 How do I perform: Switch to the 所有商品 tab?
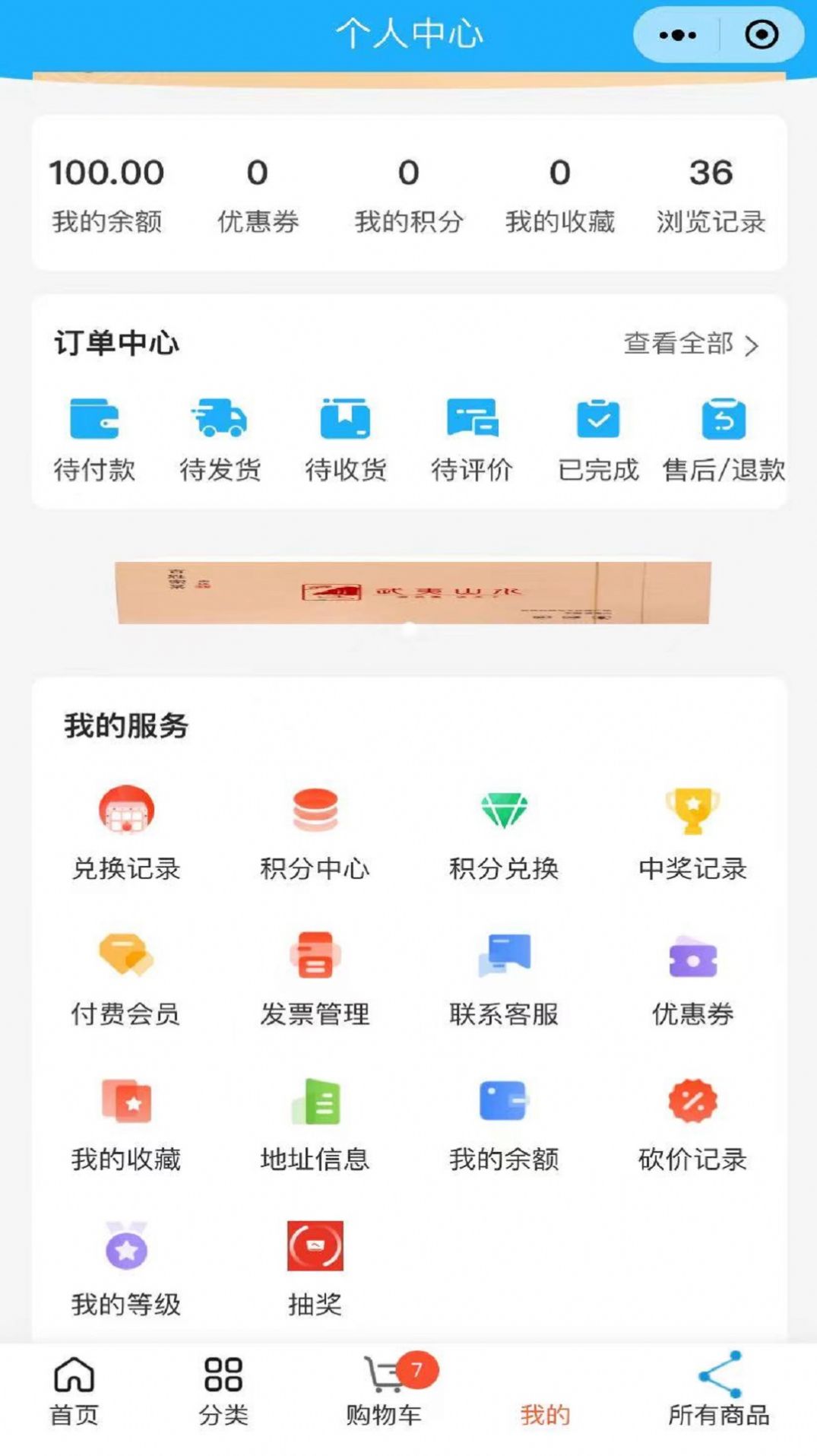718,1391
